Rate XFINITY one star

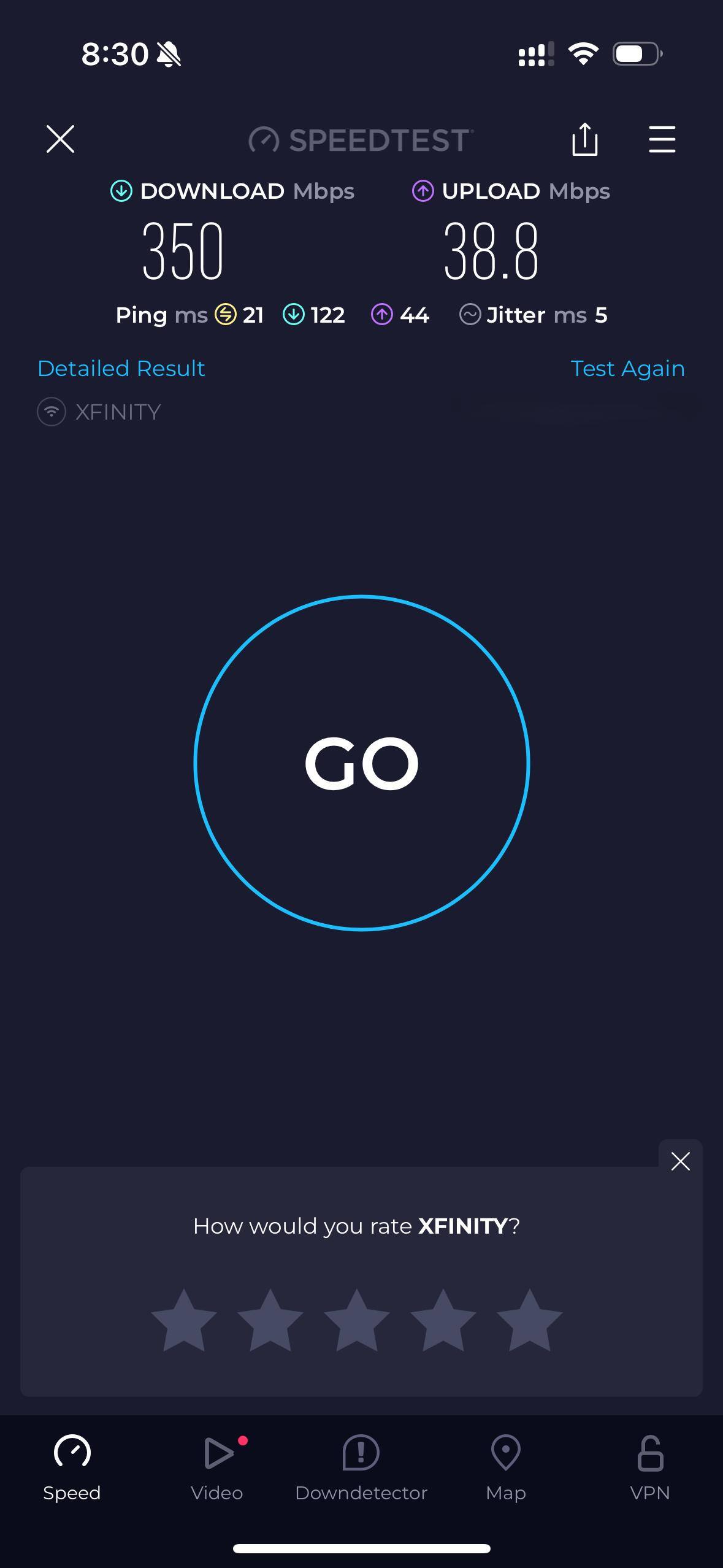(x=183, y=1320)
